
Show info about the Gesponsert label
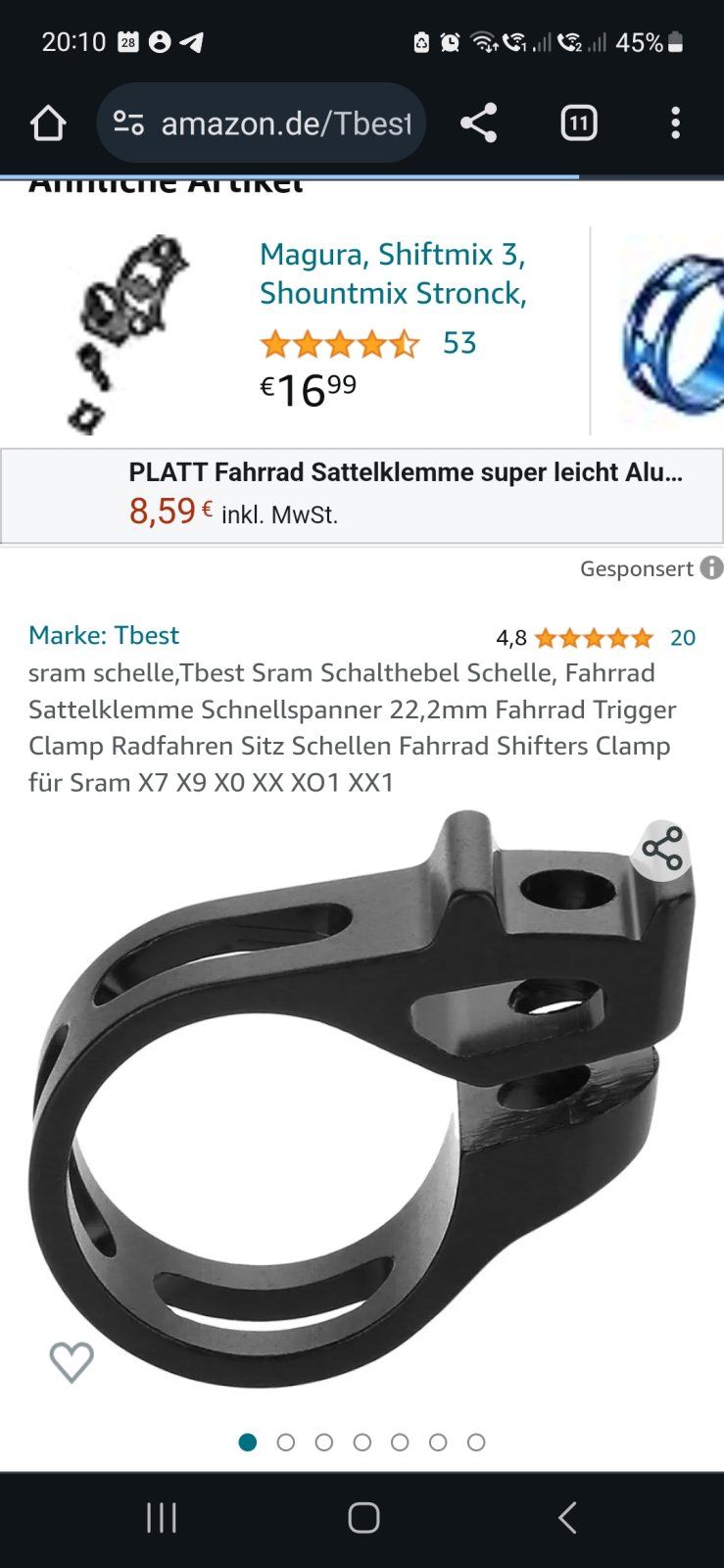pos(712,567)
